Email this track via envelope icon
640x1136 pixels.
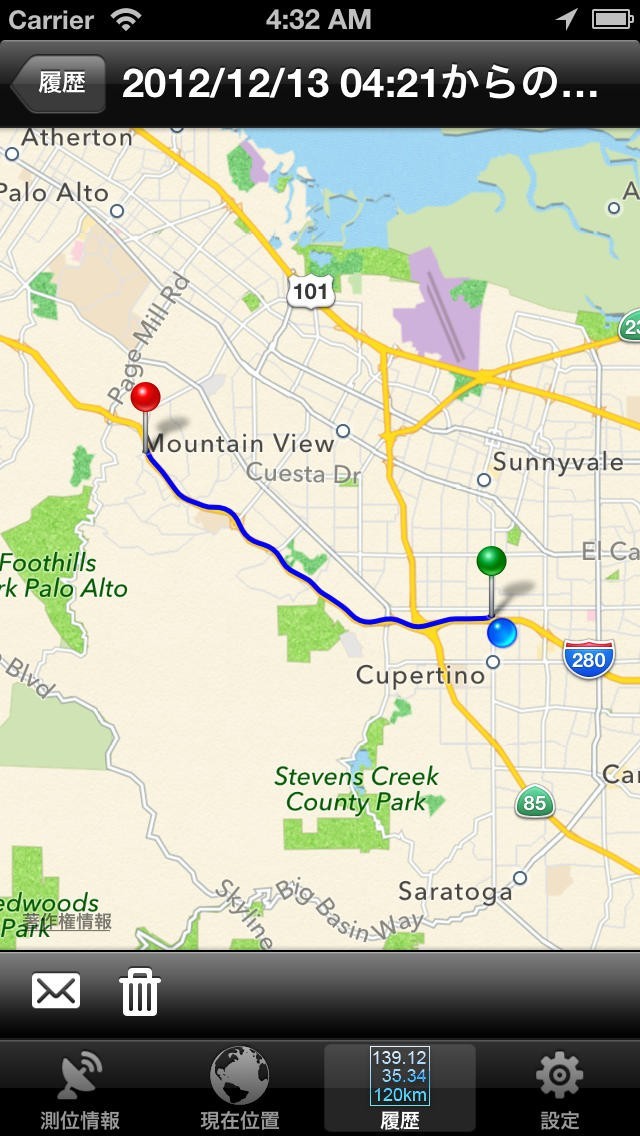[56, 992]
